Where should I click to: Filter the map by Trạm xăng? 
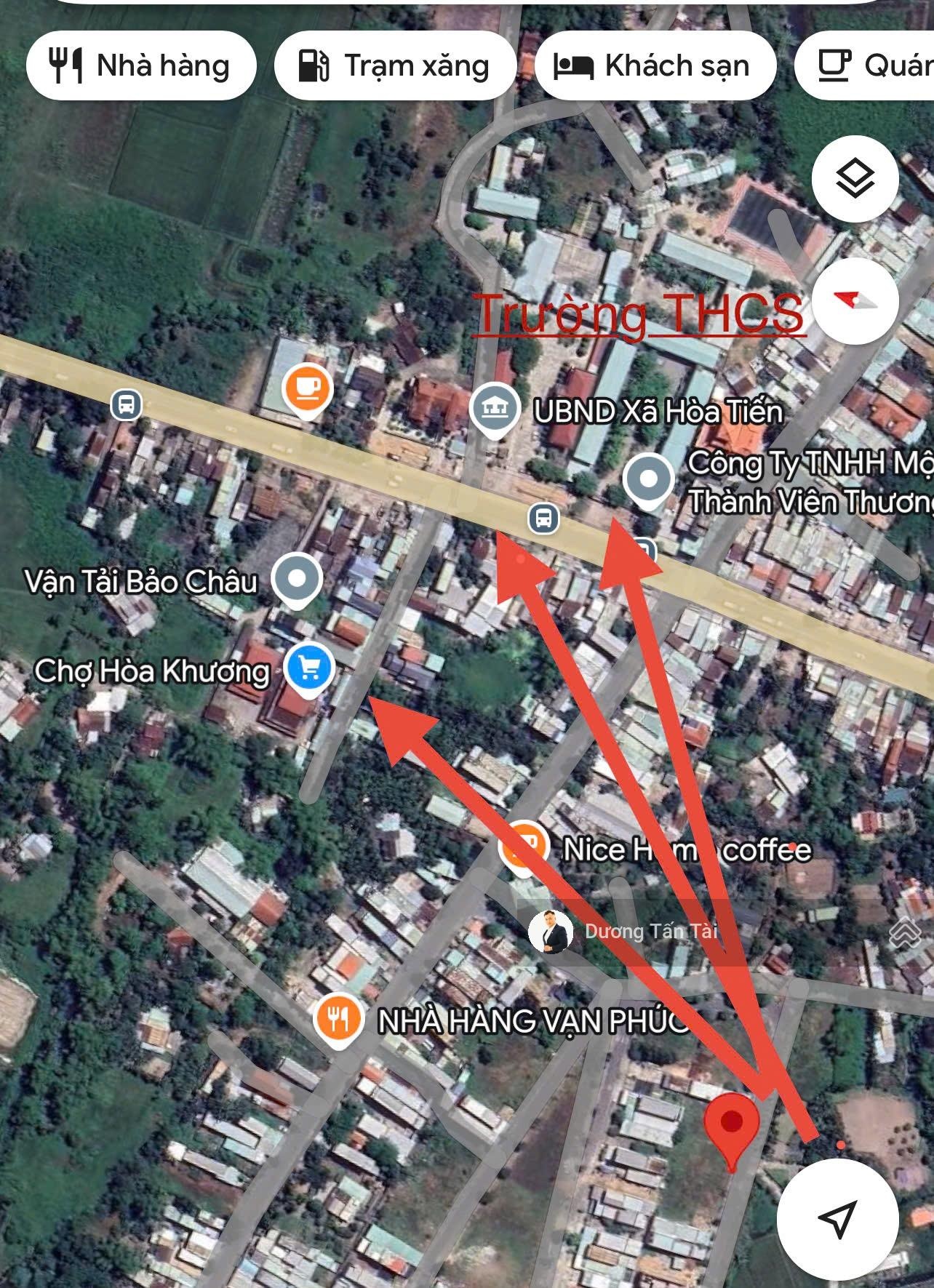tap(395, 65)
